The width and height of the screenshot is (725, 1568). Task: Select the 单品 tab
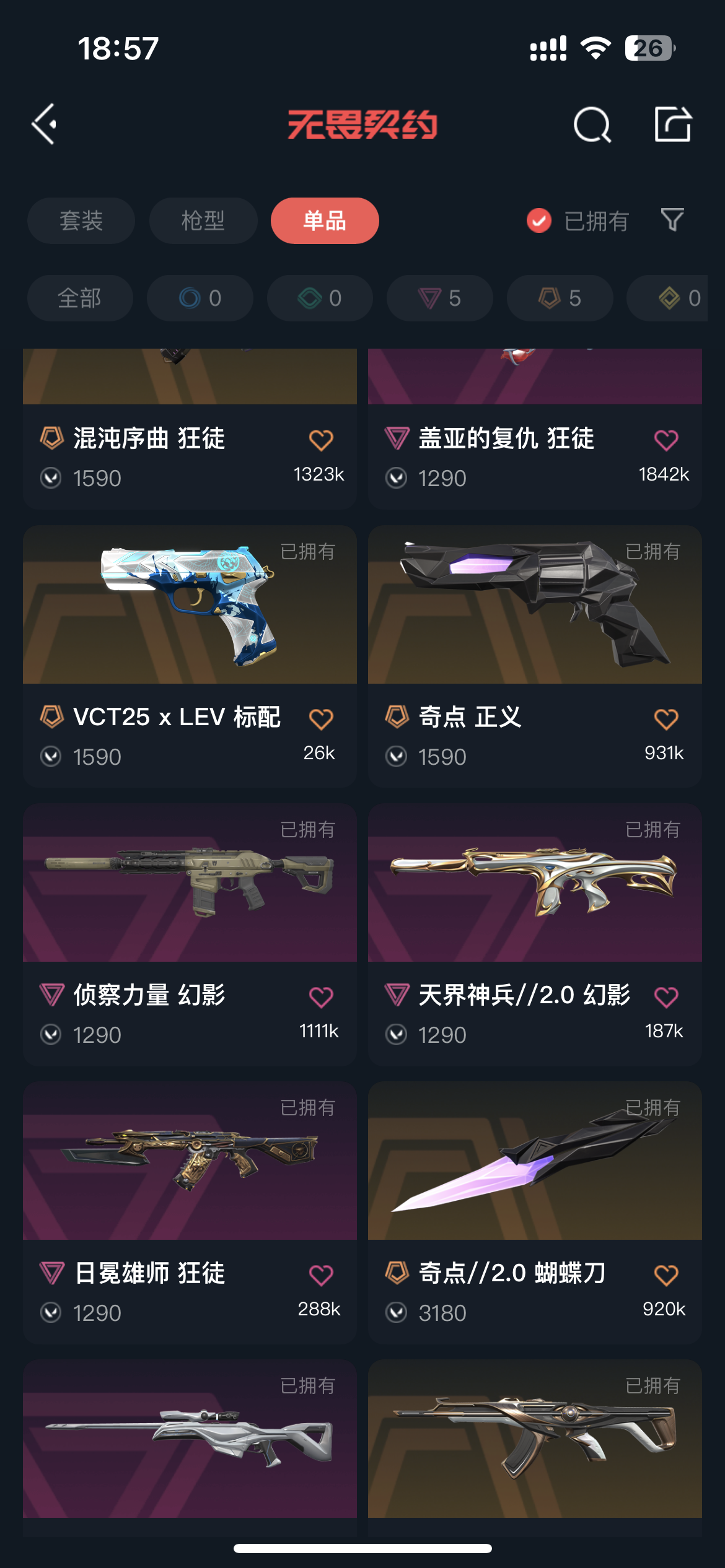click(x=325, y=221)
